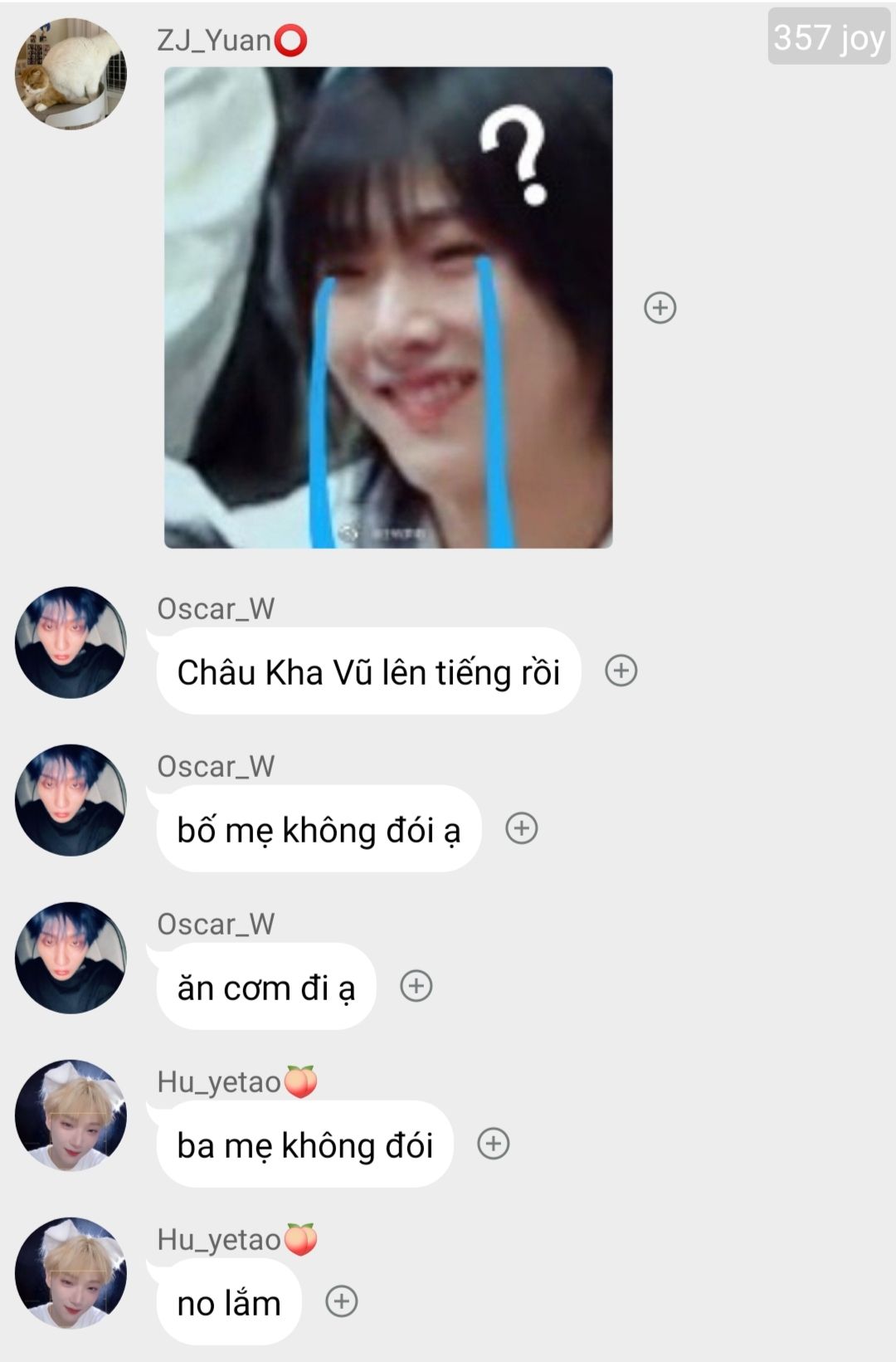Image resolution: width=896 pixels, height=1362 pixels.
Task: Open ZJ_Yuan's cat profile avatar
Action: click(x=71, y=74)
